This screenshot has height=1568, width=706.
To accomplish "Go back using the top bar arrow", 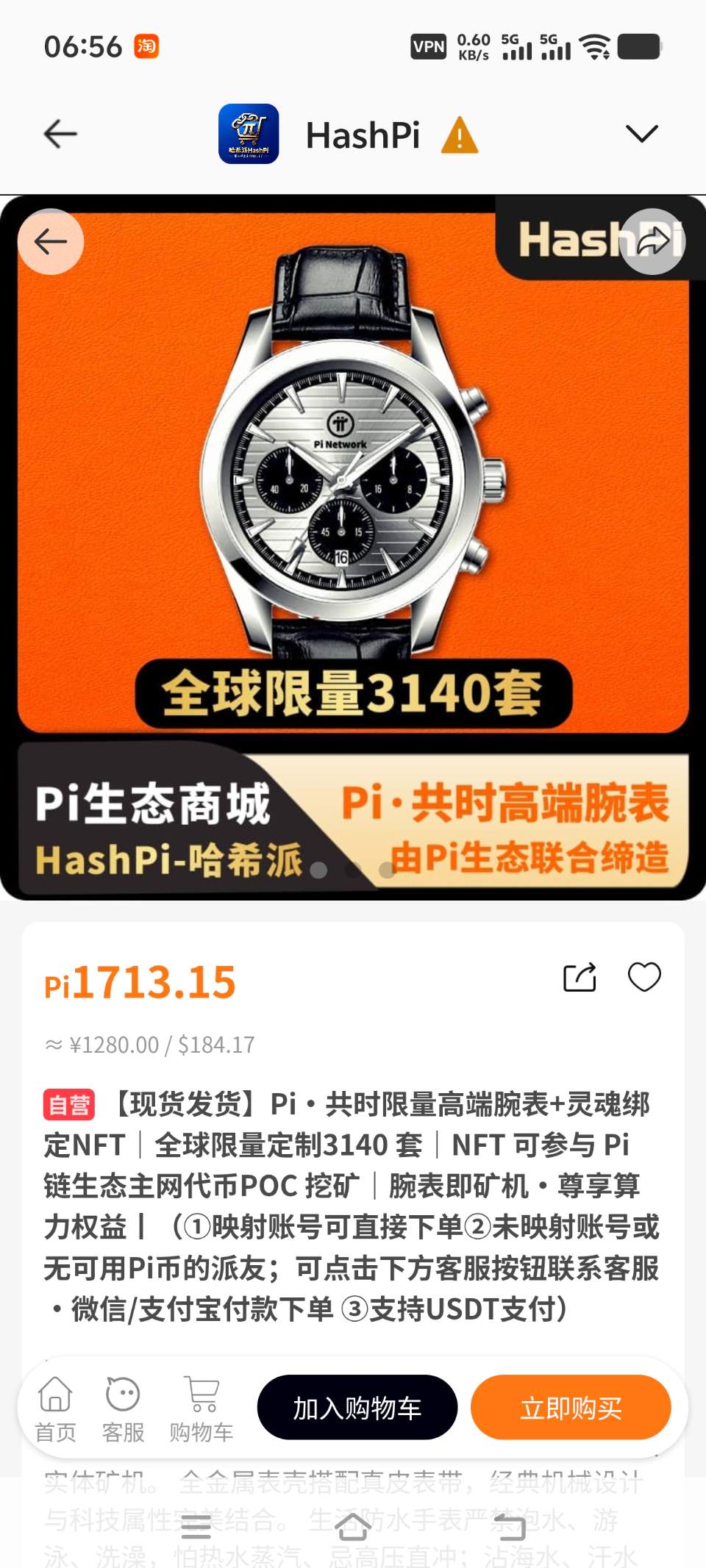I will (60, 134).
